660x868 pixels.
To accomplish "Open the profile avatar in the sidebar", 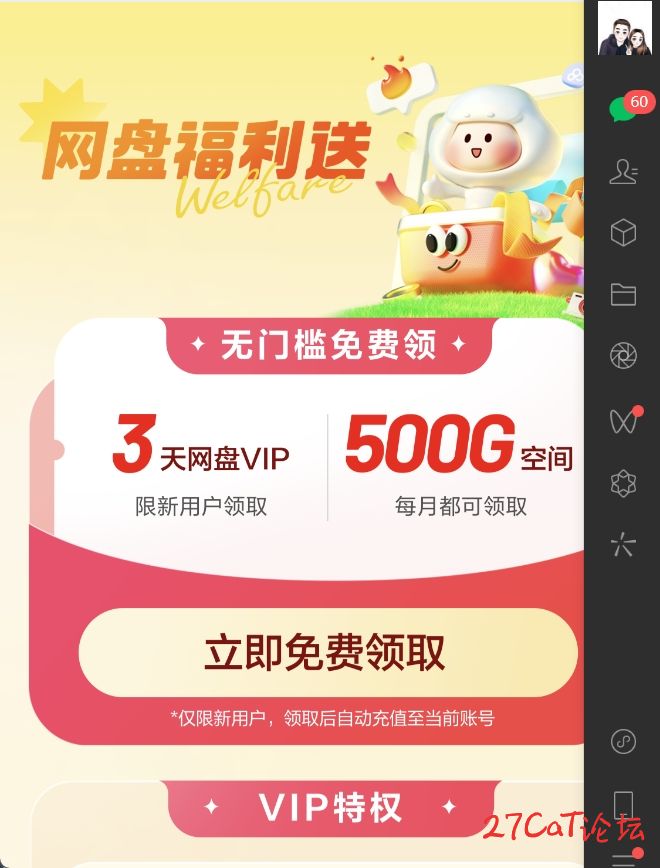I will 624,28.
